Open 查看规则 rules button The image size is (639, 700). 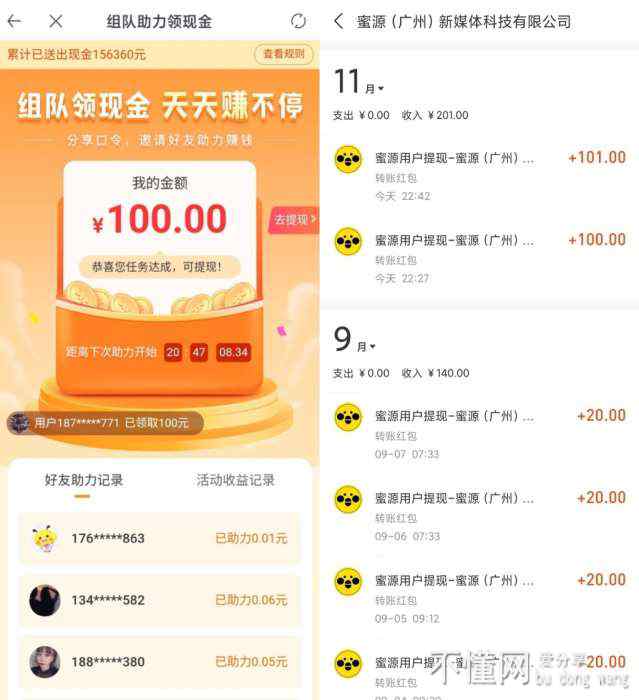[x=283, y=54]
